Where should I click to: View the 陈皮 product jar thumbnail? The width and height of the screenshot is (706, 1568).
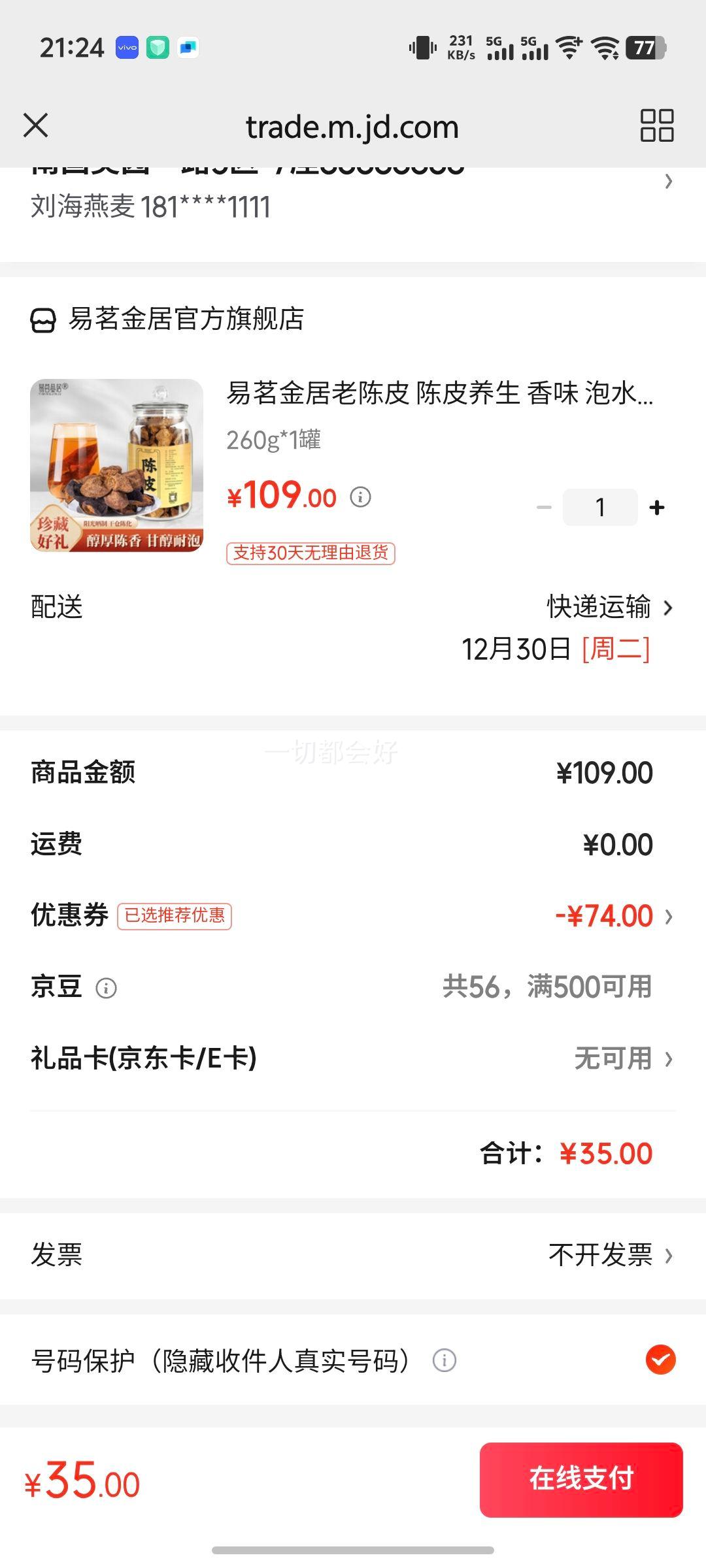pyautogui.click(x=117, y=467)
